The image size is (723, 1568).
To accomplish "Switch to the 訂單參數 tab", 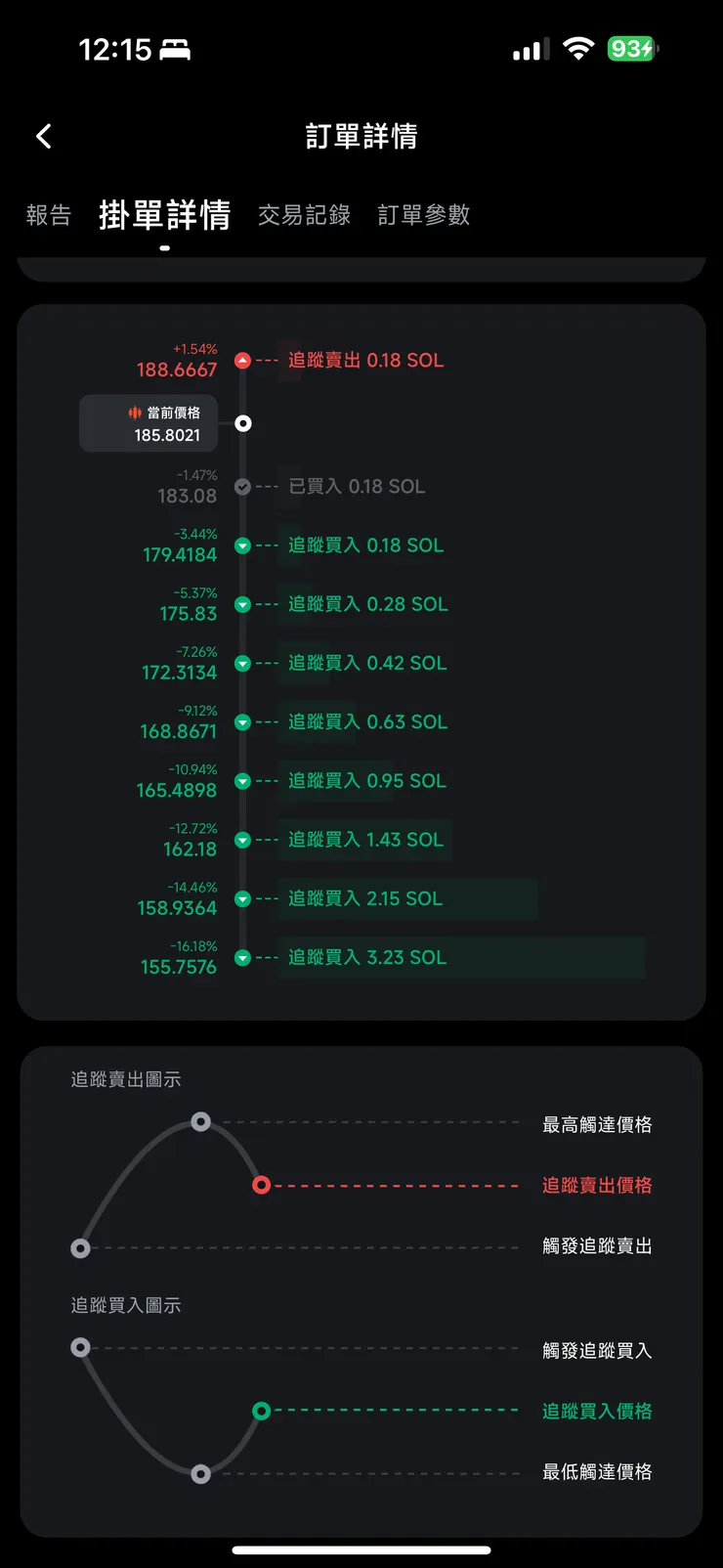I will coord(423,215).
